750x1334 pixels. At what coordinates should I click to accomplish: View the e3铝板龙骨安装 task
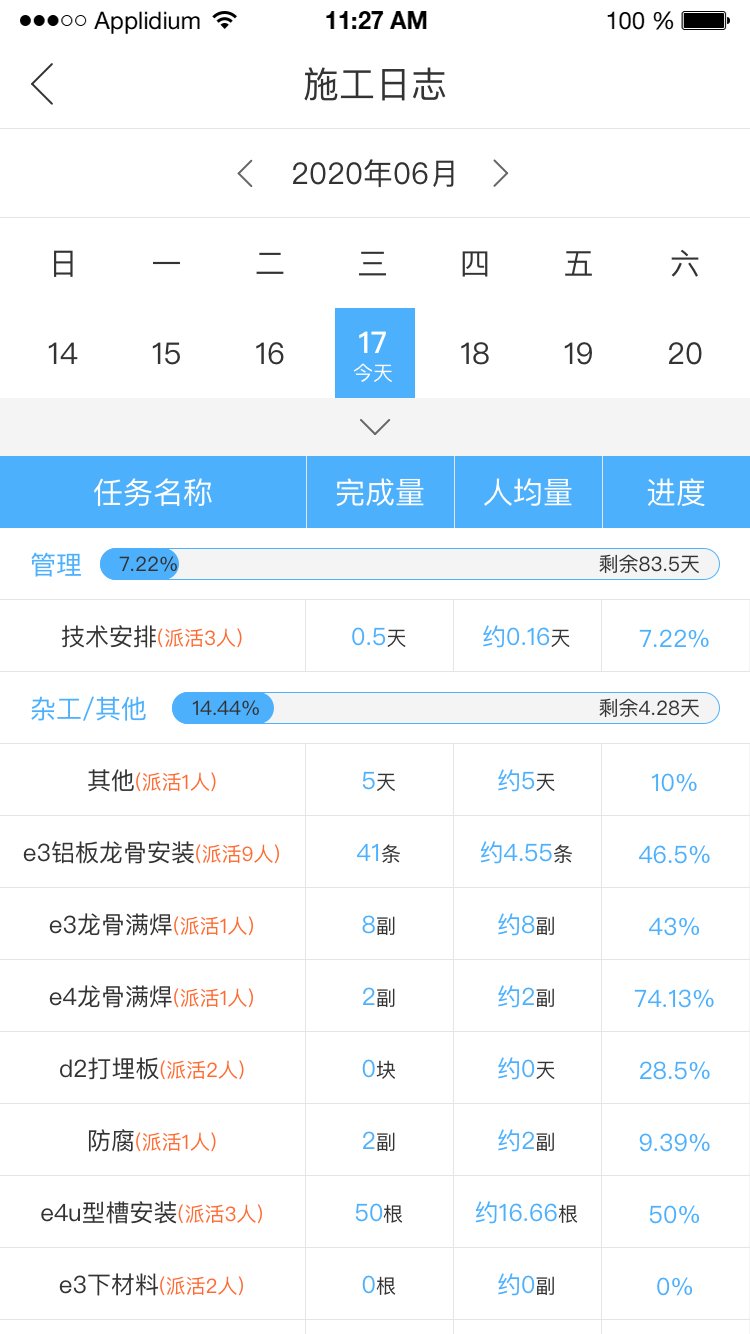click(x=152, y=853)
